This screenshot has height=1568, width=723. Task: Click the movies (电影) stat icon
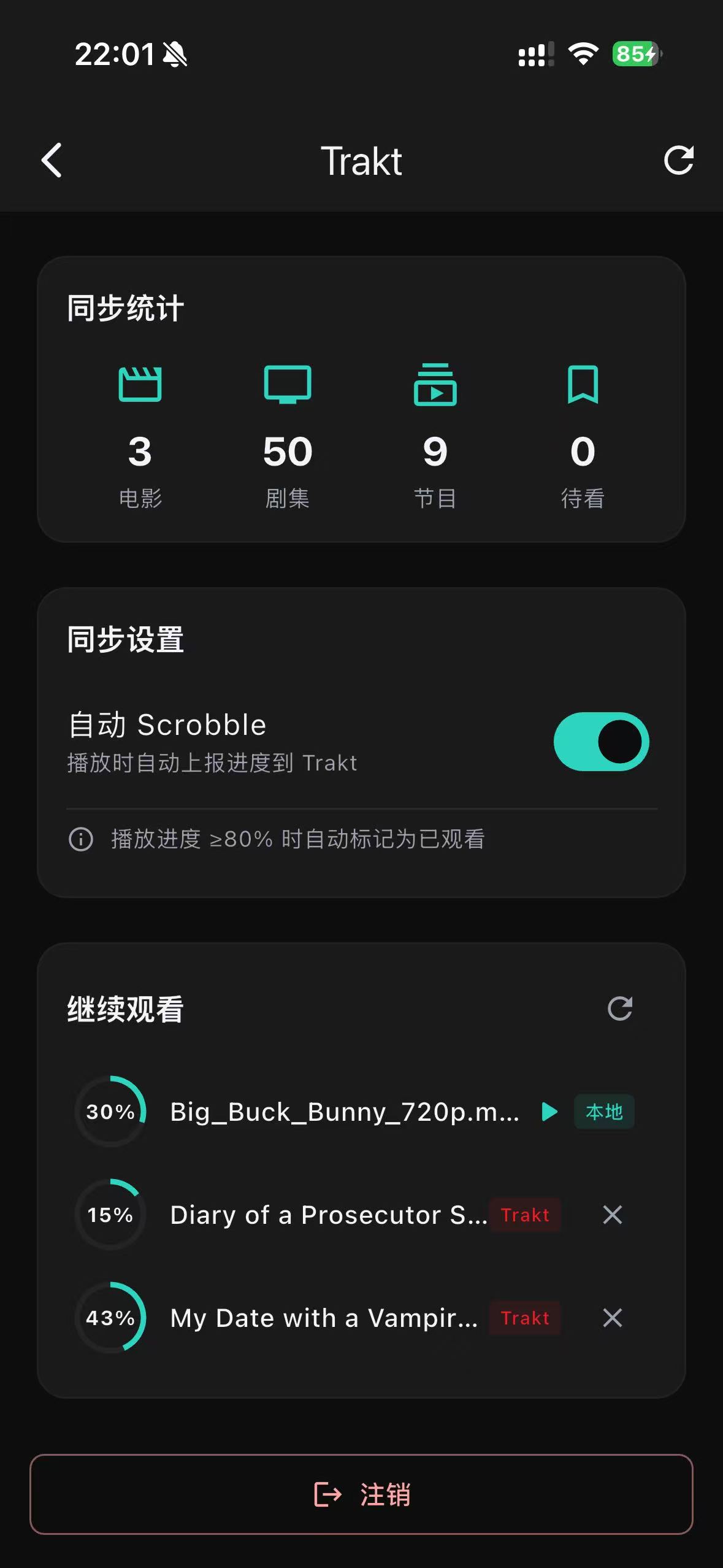[142, 385]
